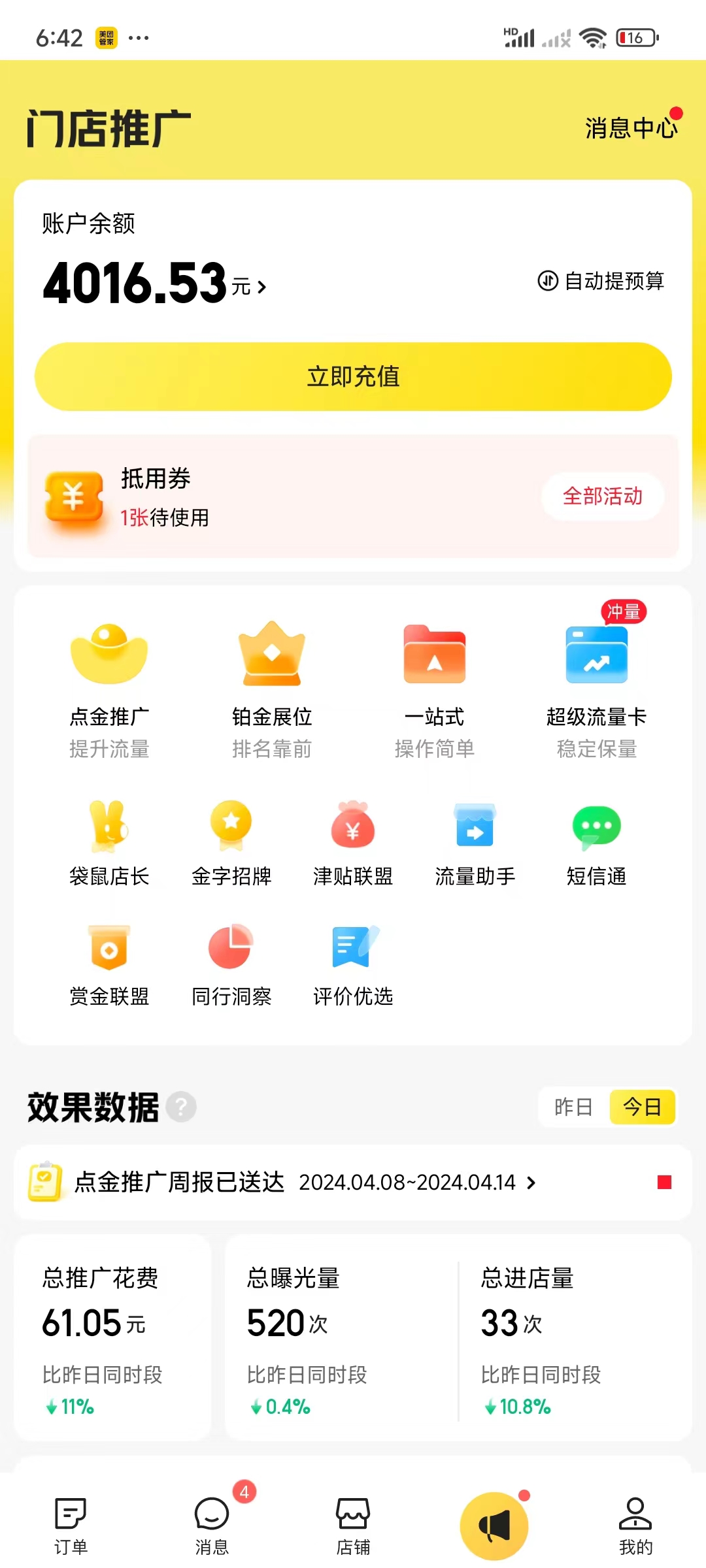The height and width of the screenshot is (1568, 706).
Task: Open 流量助手
Action: [x=475, y=843]
